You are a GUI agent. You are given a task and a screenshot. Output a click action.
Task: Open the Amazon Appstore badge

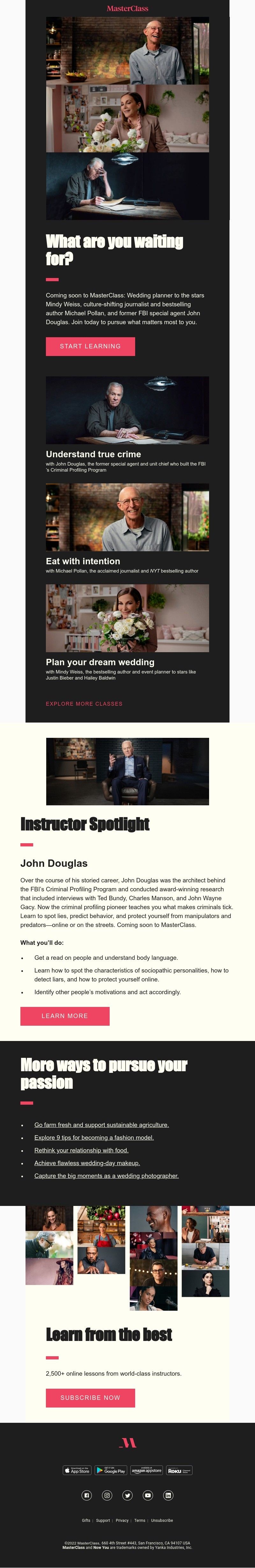147,1471
